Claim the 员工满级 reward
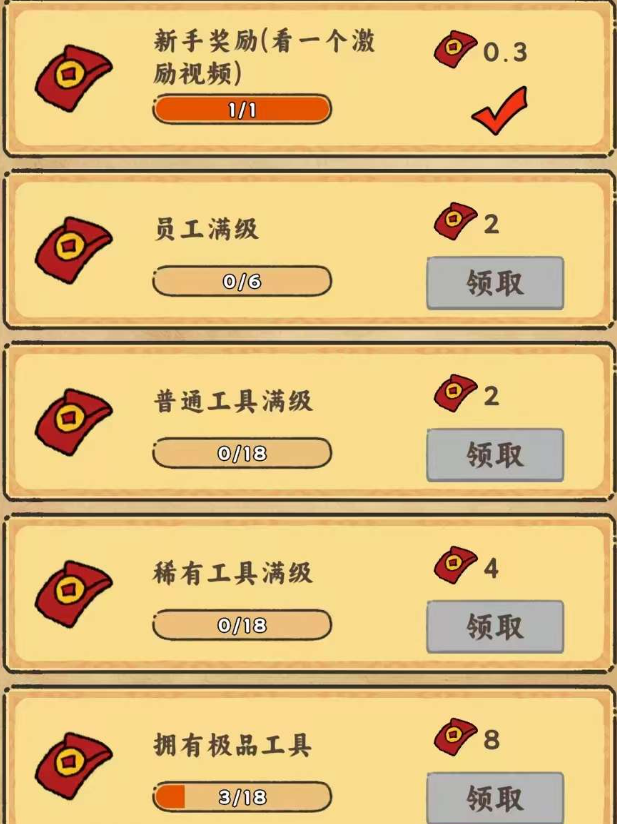Screen dimensions: 617x824 494,283
